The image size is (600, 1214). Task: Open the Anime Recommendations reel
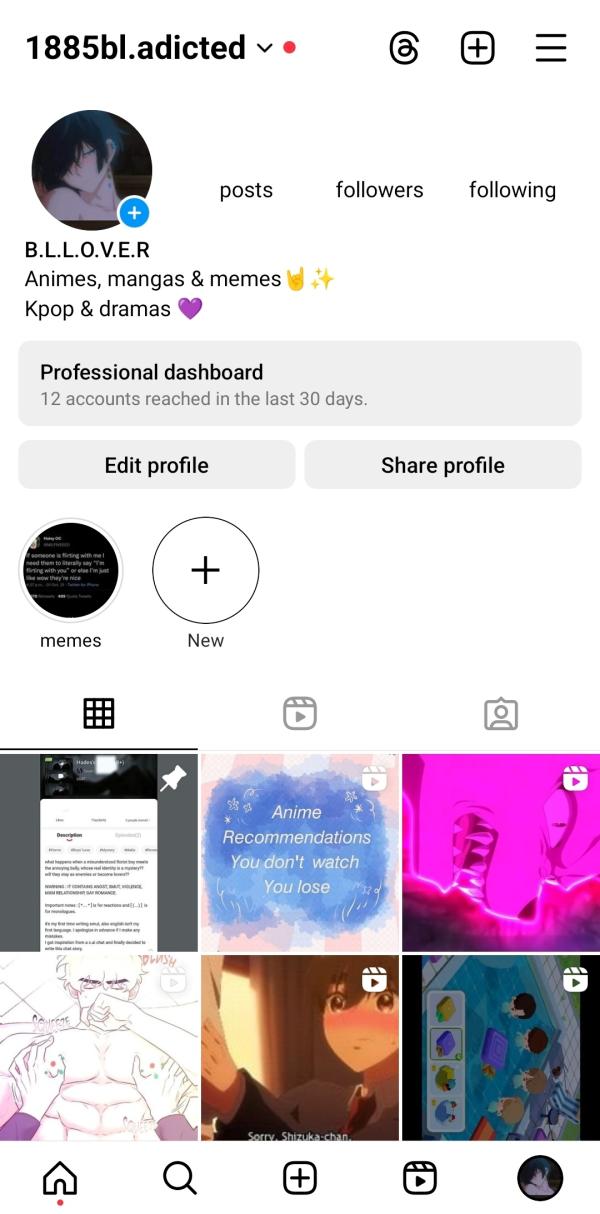[299, 852]
